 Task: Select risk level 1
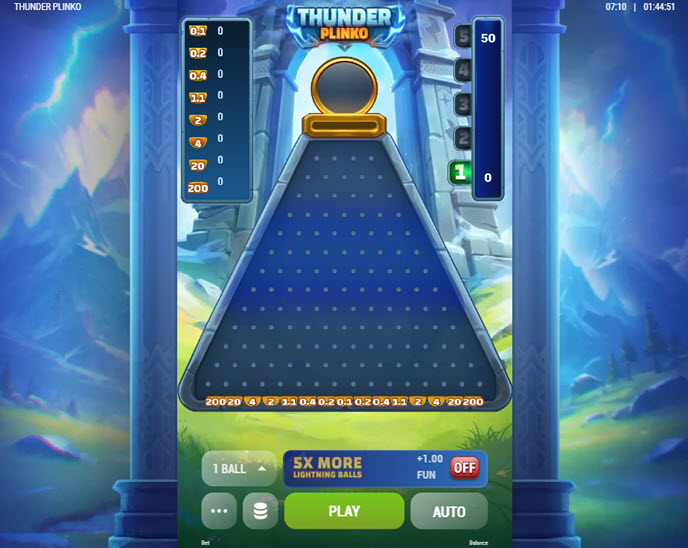461,172
